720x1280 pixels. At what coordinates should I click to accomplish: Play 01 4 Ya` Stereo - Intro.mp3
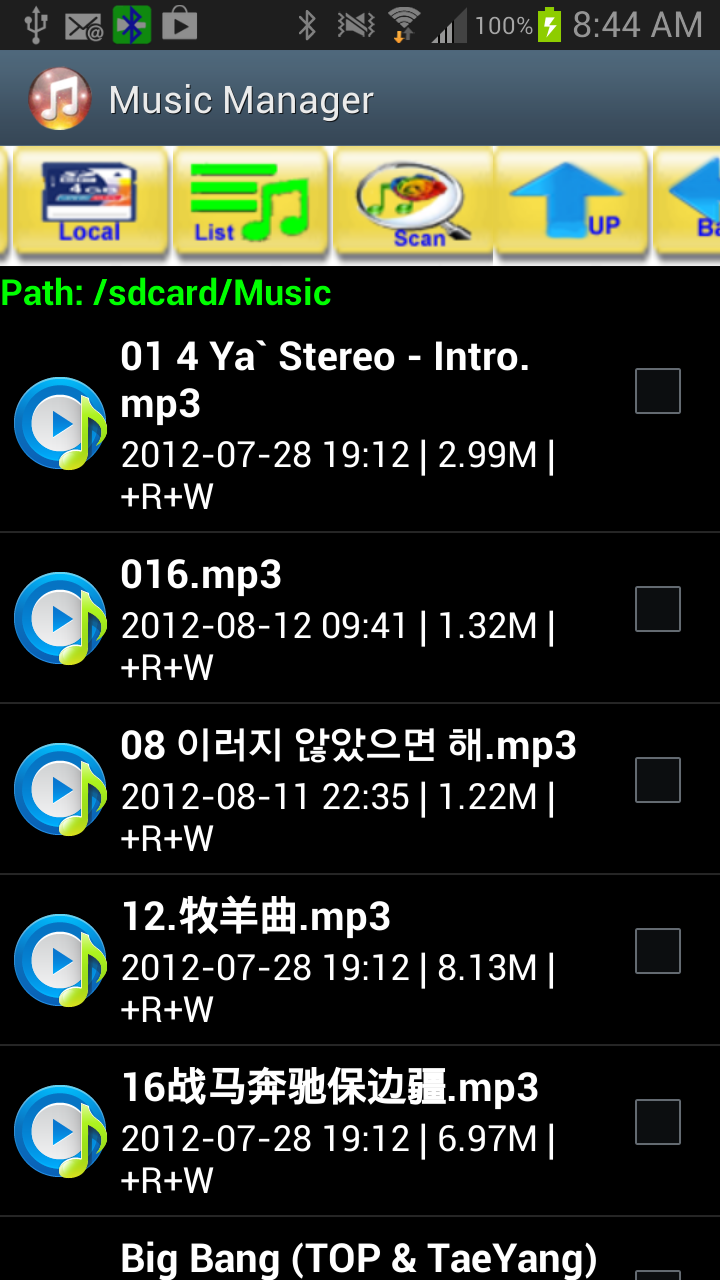click(x=60, y=424)
